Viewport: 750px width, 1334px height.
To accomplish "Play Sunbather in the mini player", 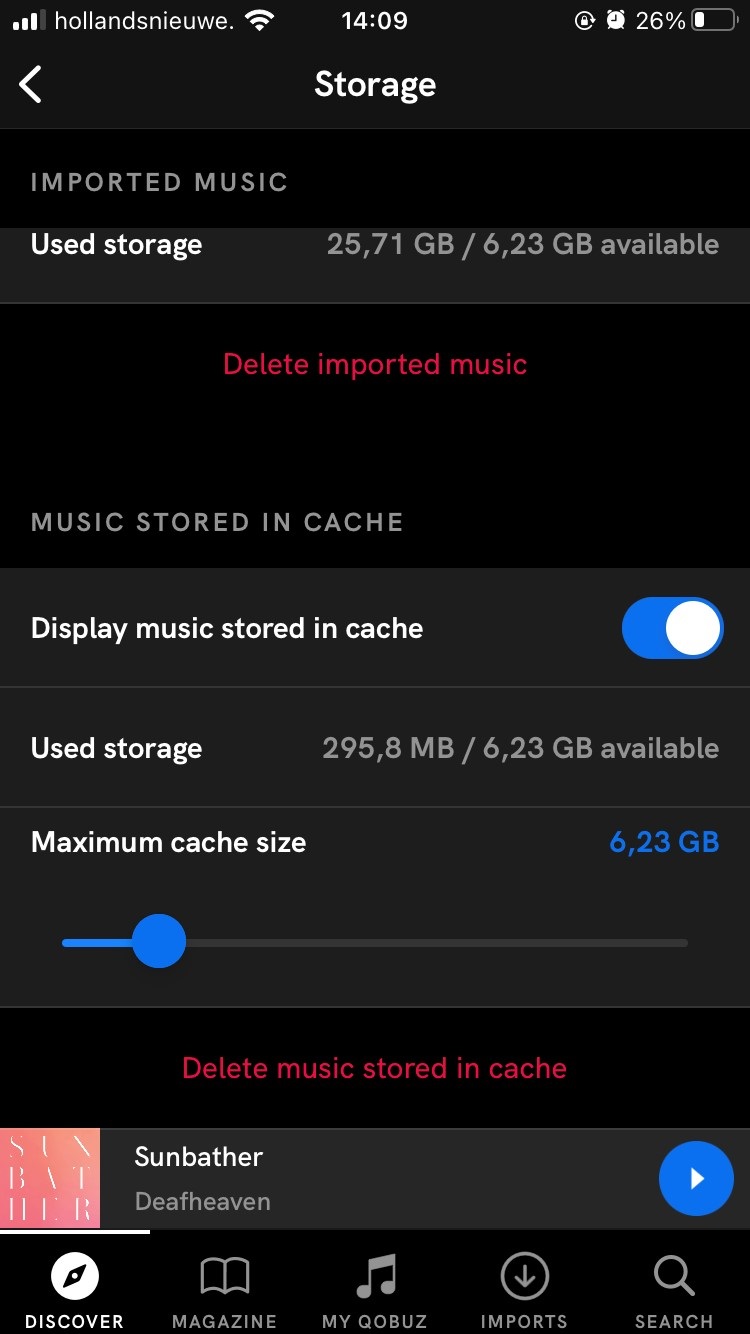I will pos(696,1179).
